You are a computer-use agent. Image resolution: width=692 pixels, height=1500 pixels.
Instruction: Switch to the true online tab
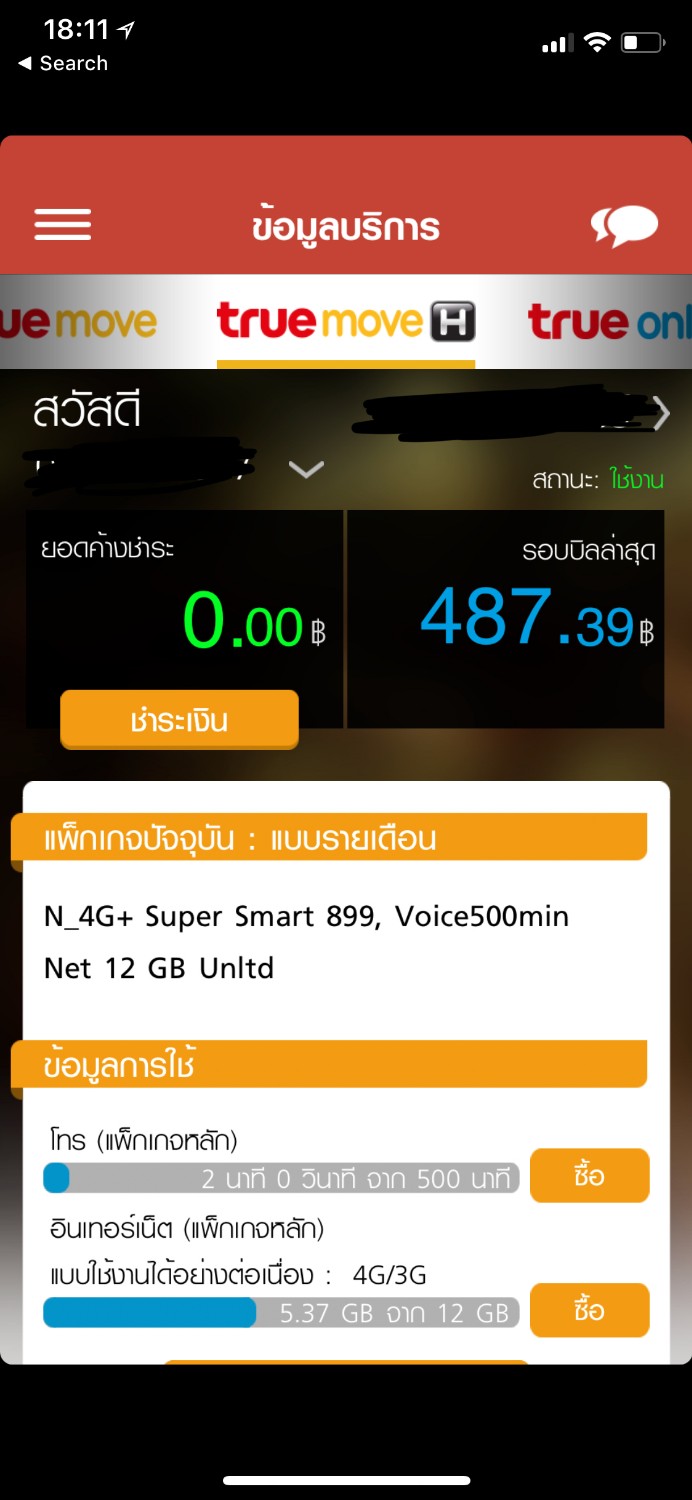[610, 322]
